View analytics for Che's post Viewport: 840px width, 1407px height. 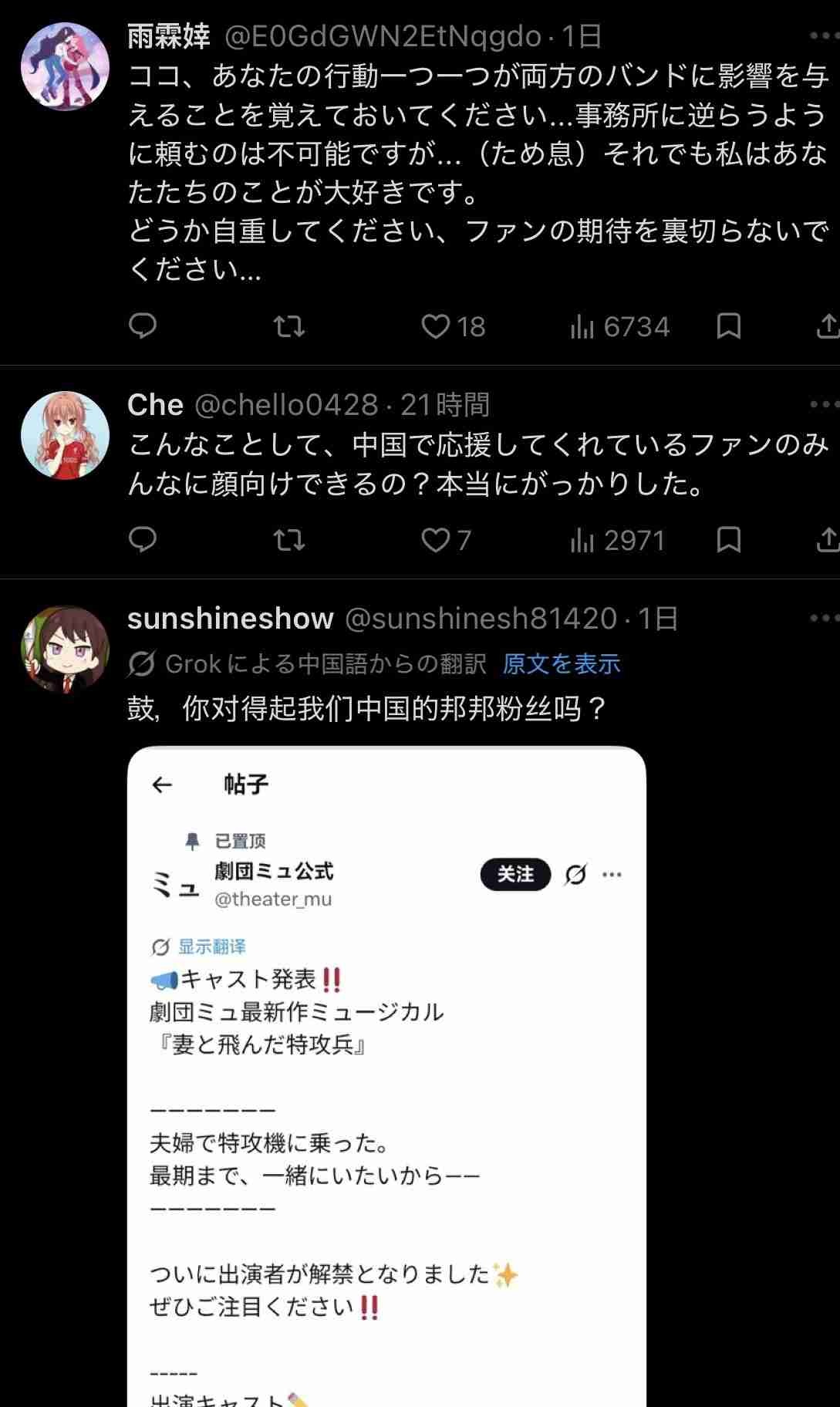click(x=617, y=540)
